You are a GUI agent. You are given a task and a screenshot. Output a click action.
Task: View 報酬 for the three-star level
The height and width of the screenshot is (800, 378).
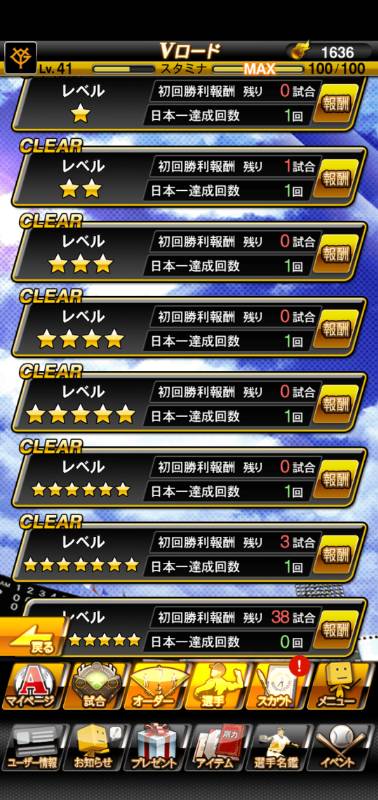point(336,254)
